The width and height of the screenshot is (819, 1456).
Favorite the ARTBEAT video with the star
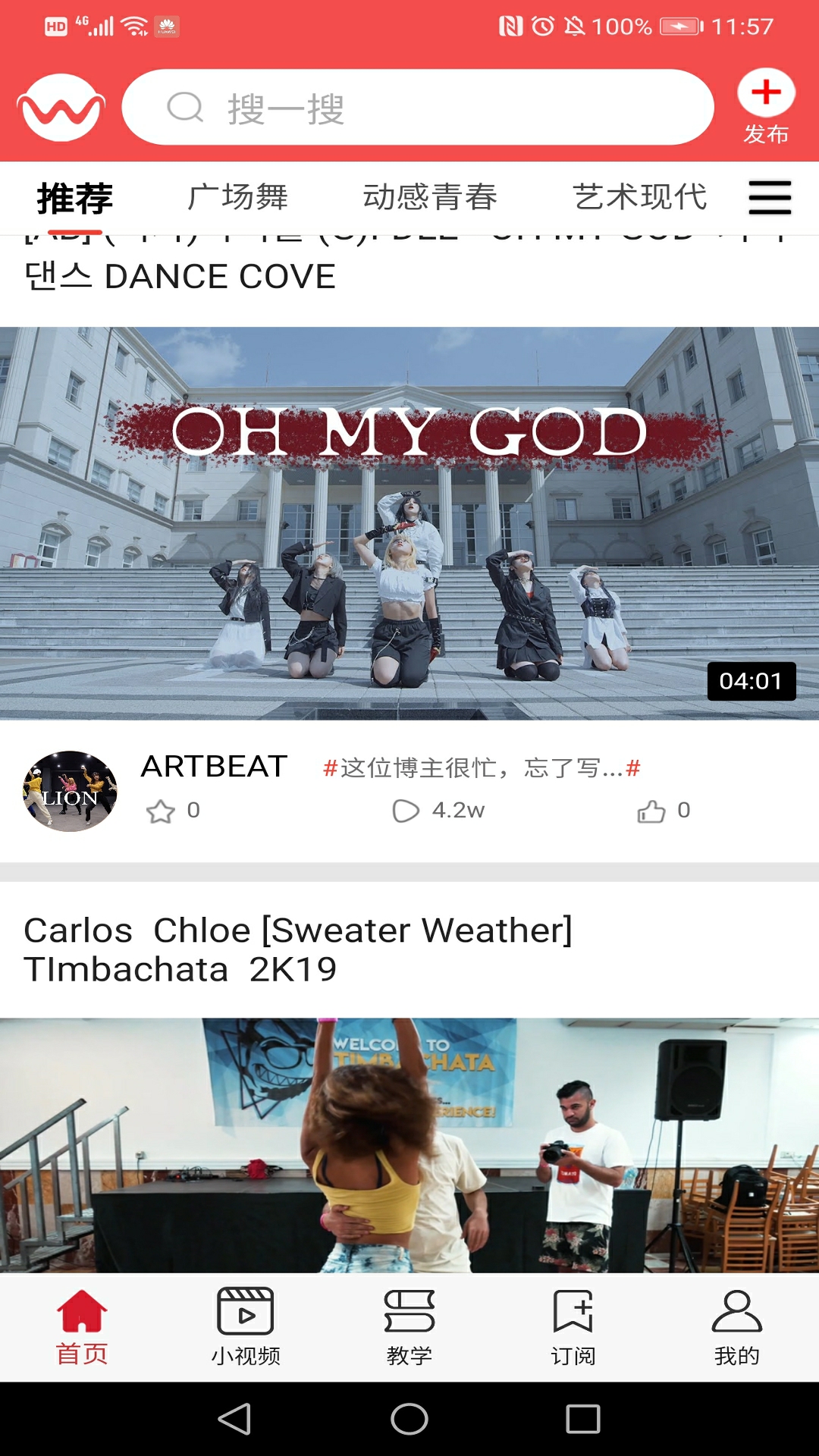tap(161, 811)
